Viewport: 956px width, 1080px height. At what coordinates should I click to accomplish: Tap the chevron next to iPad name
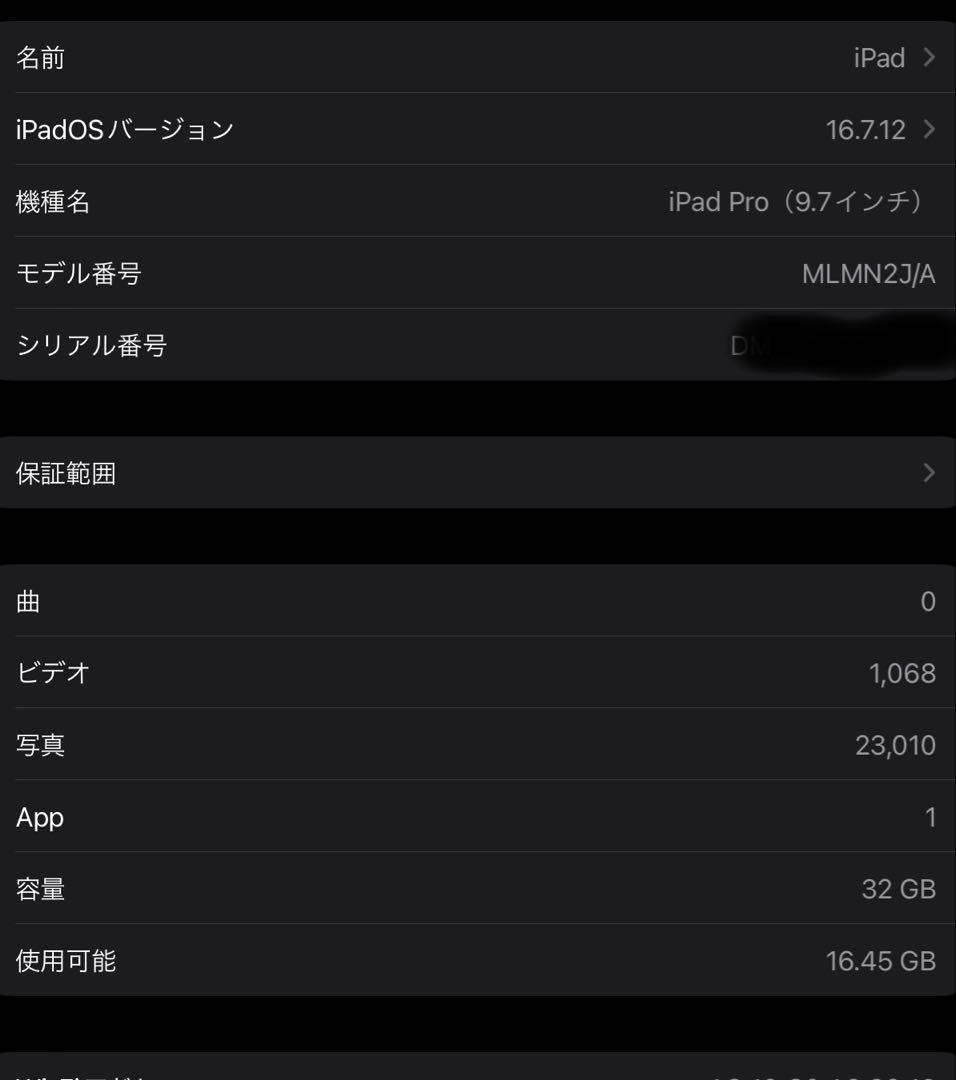930,57
